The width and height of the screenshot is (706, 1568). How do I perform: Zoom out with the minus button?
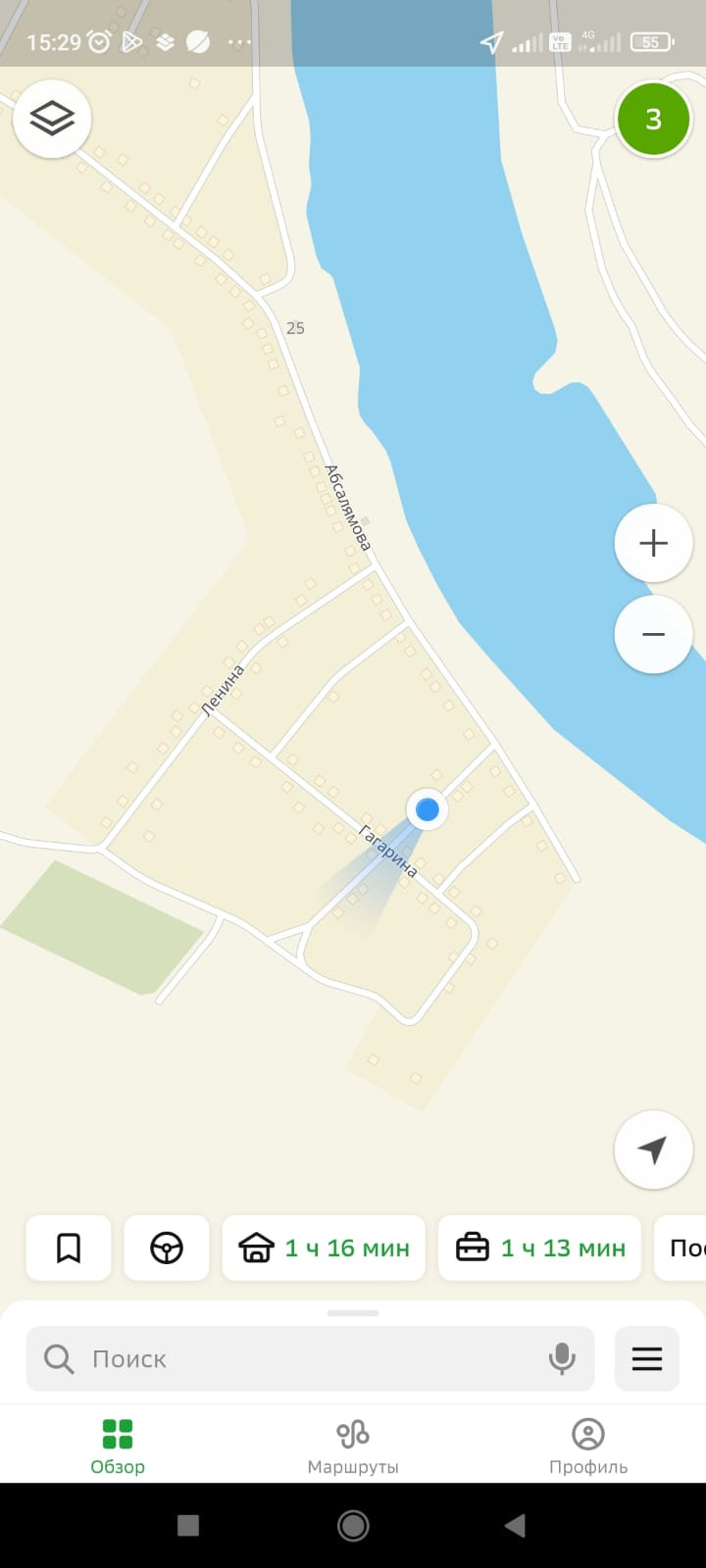(x=653, y=634)
